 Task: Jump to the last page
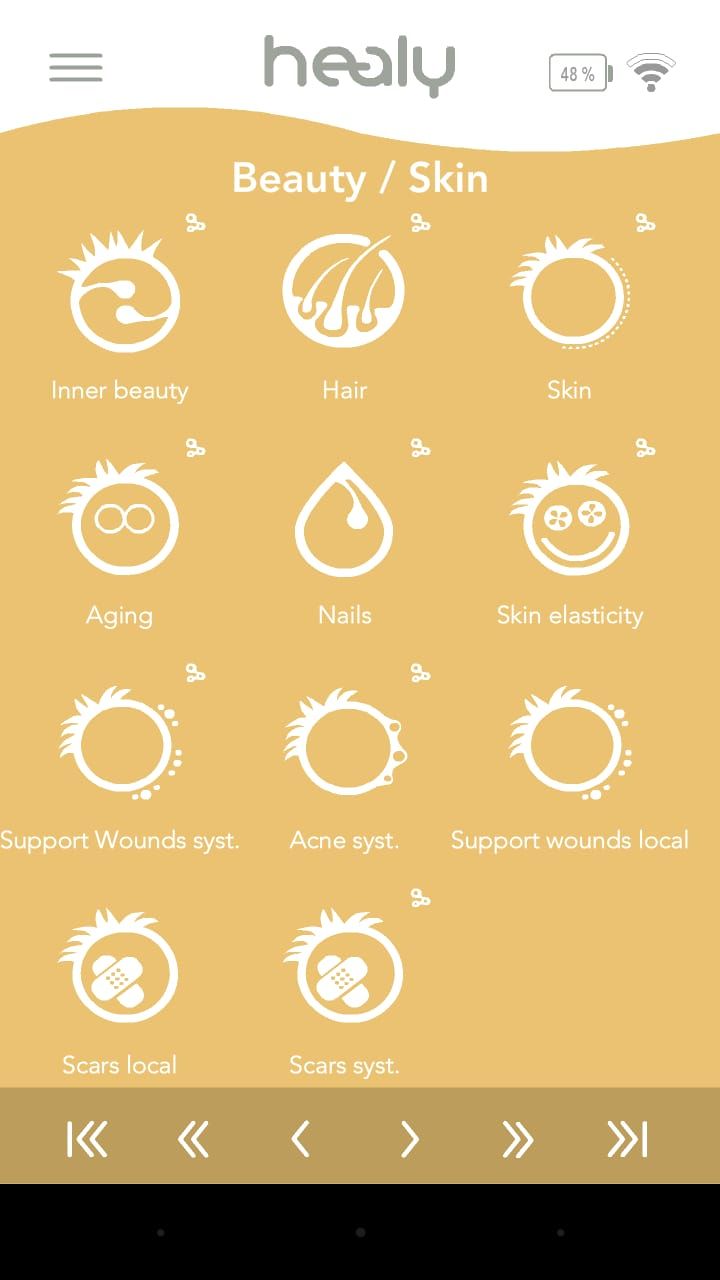627,1139
